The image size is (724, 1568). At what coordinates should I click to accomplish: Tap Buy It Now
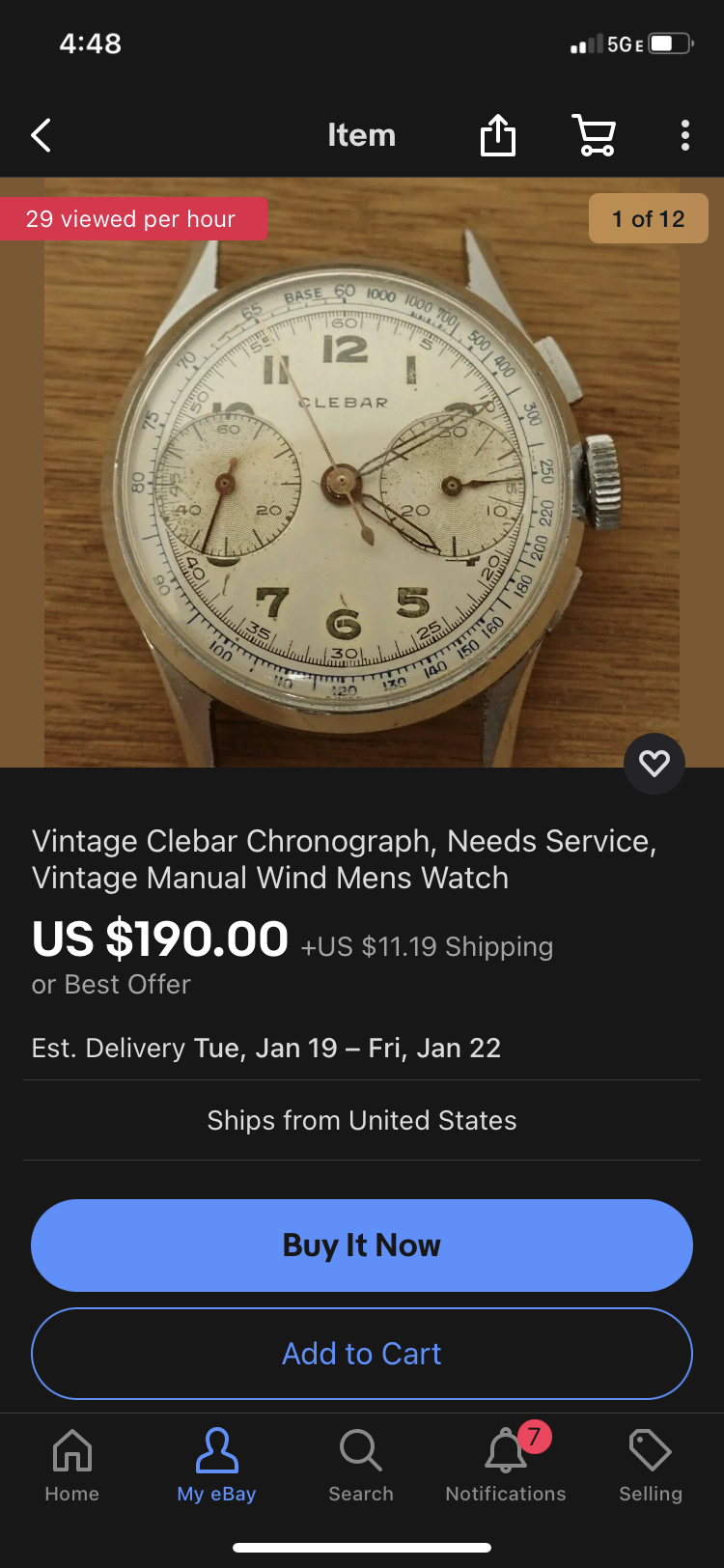point(362,1246)
